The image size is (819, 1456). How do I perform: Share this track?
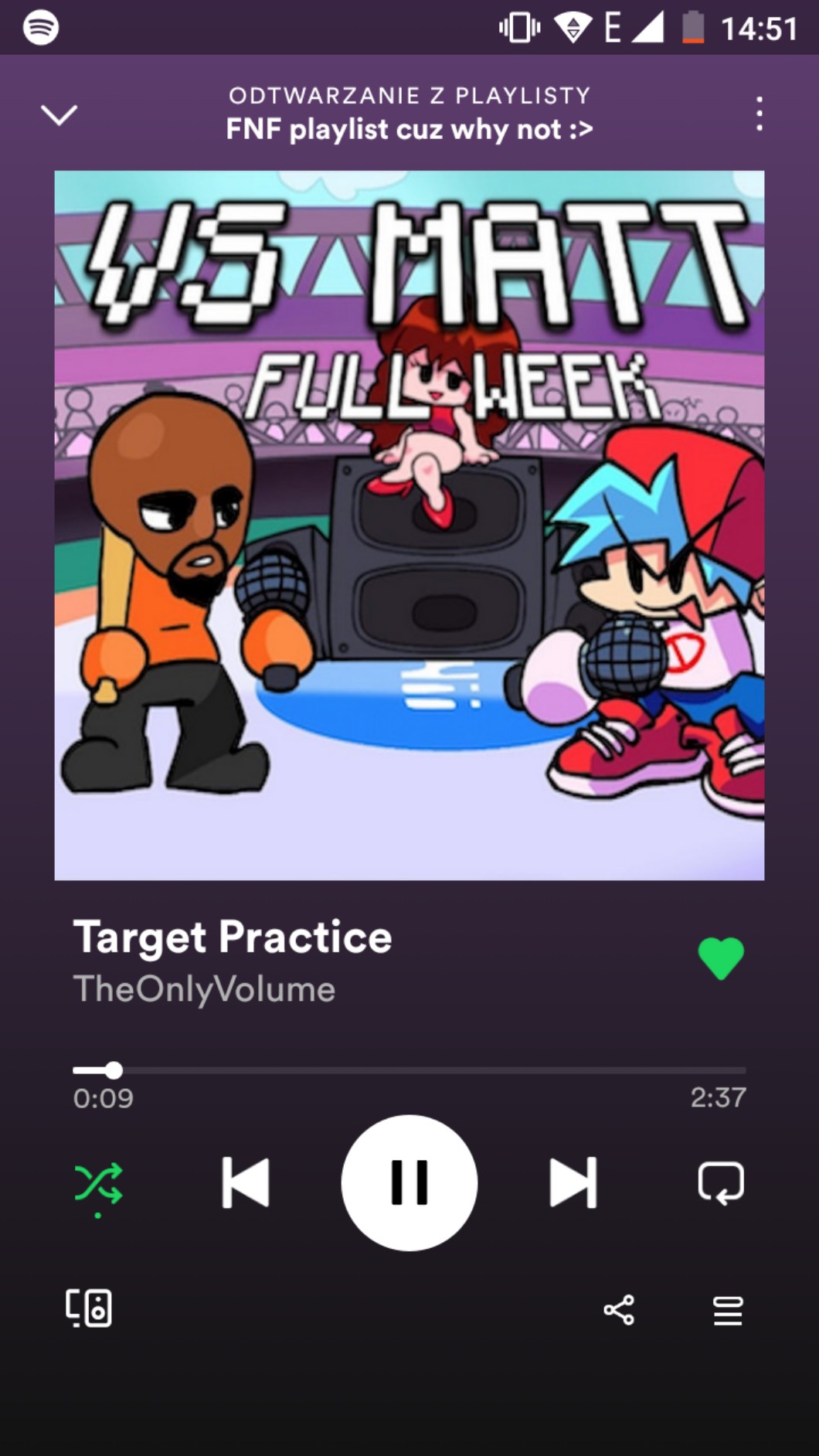coord(619,1310)
